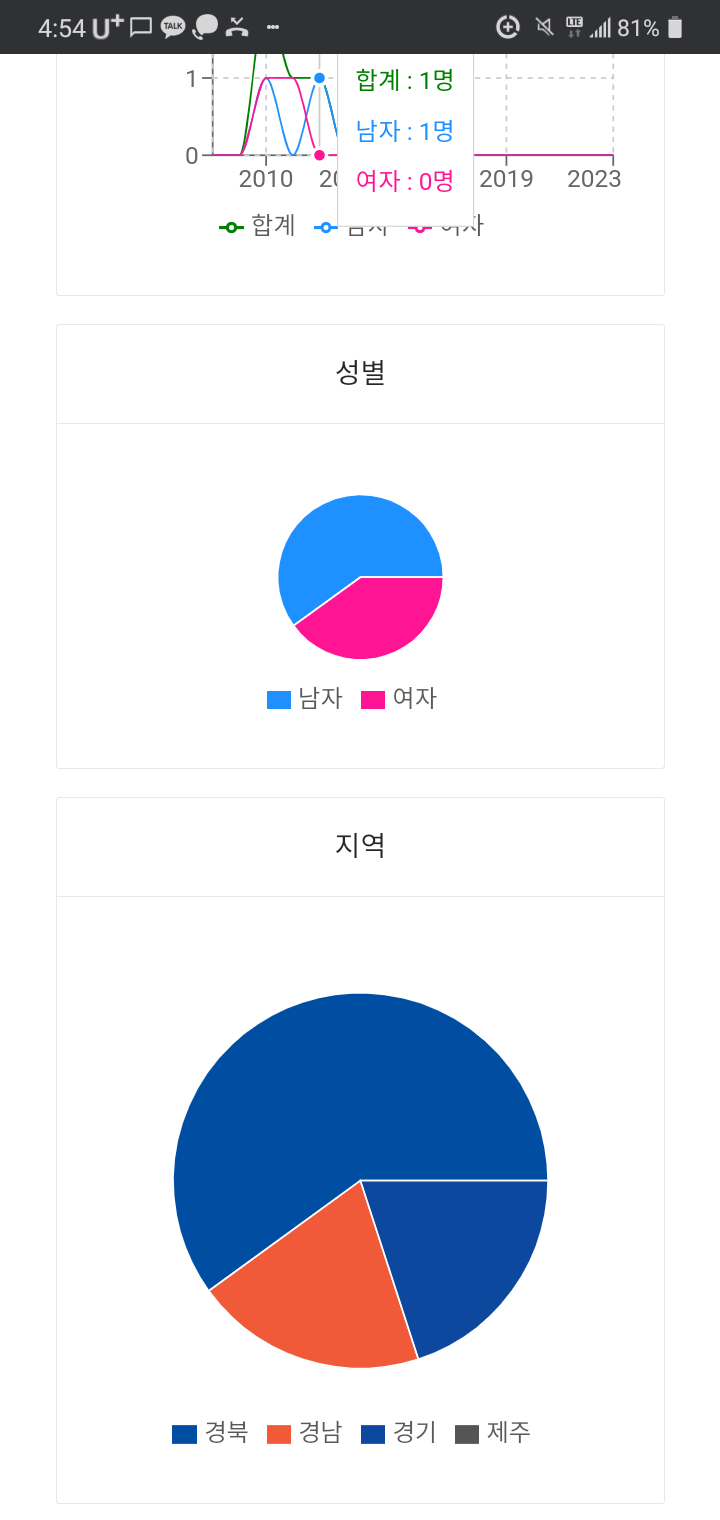Tap the 합계 legend item under line chart

coord(258,226)
